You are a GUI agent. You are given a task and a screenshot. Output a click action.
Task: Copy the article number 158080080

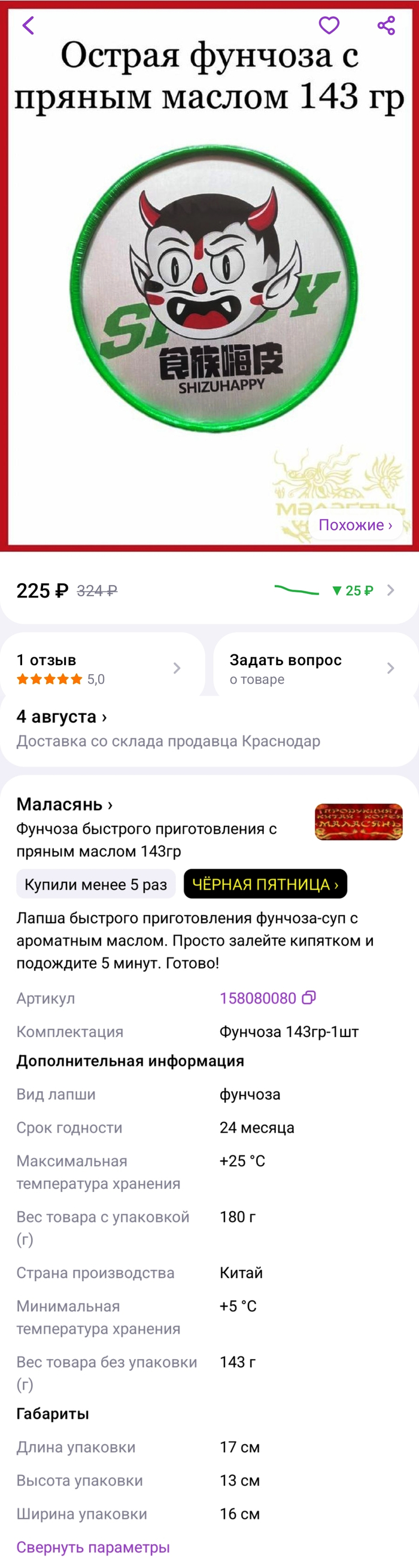309,997
